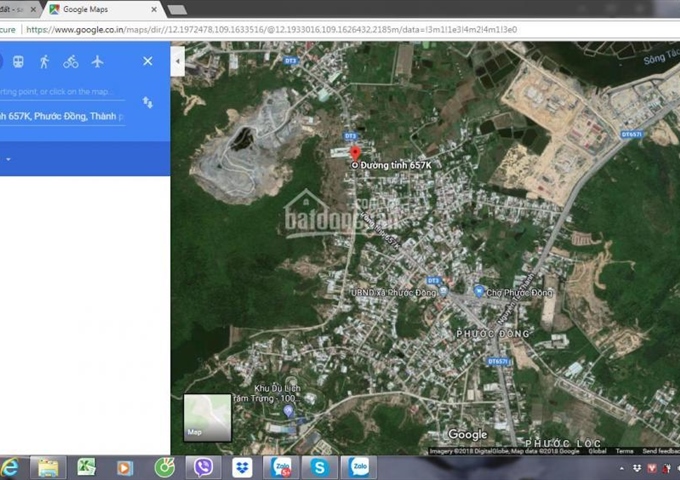Open the Chợ Phước Đồng place marker

(480, 291)
